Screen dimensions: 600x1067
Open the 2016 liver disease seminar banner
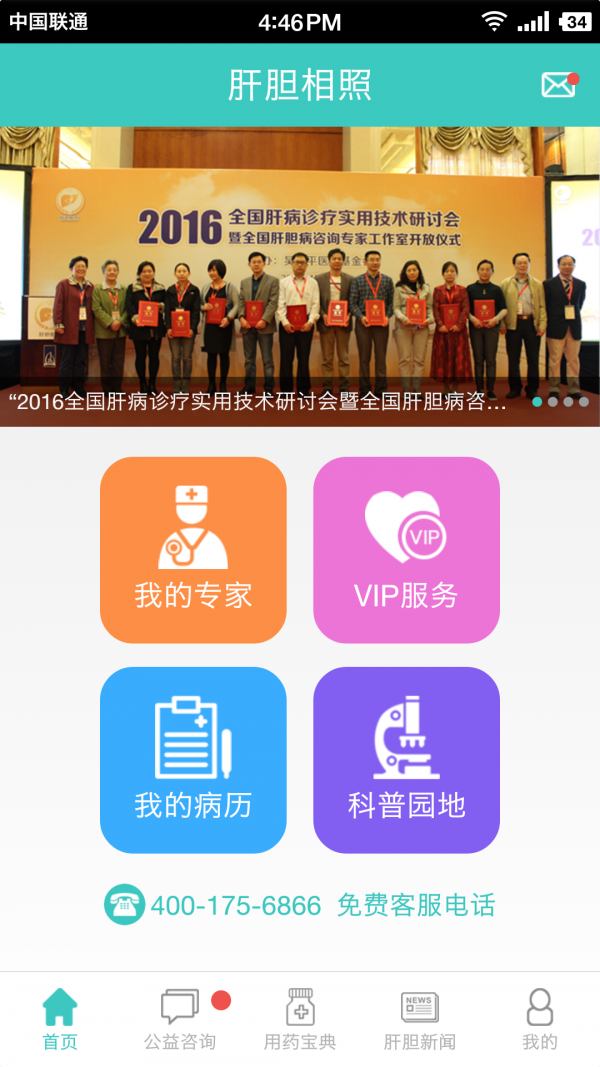click(300, 275)
